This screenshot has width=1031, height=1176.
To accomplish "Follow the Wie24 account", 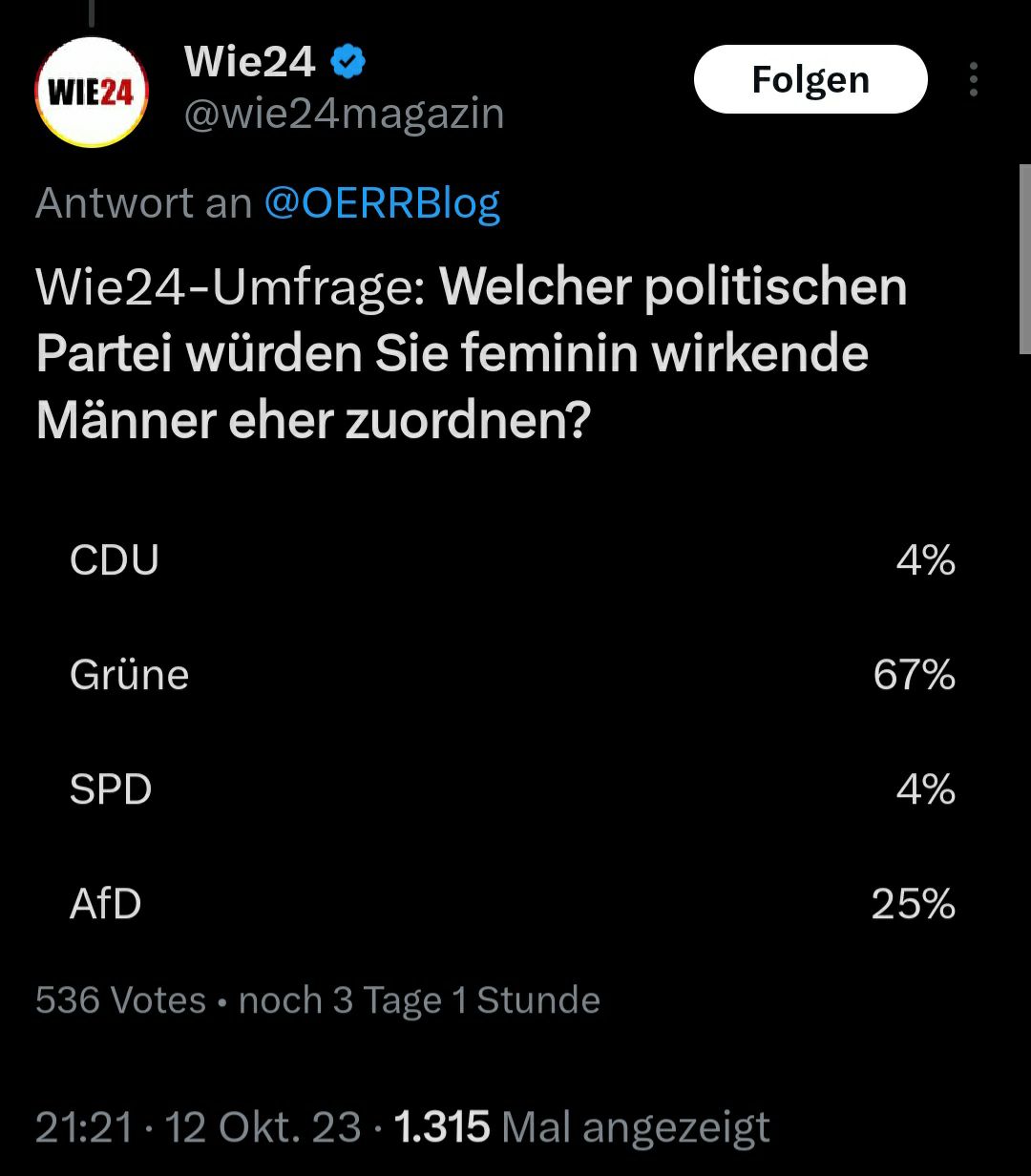I will pos(810,80).
